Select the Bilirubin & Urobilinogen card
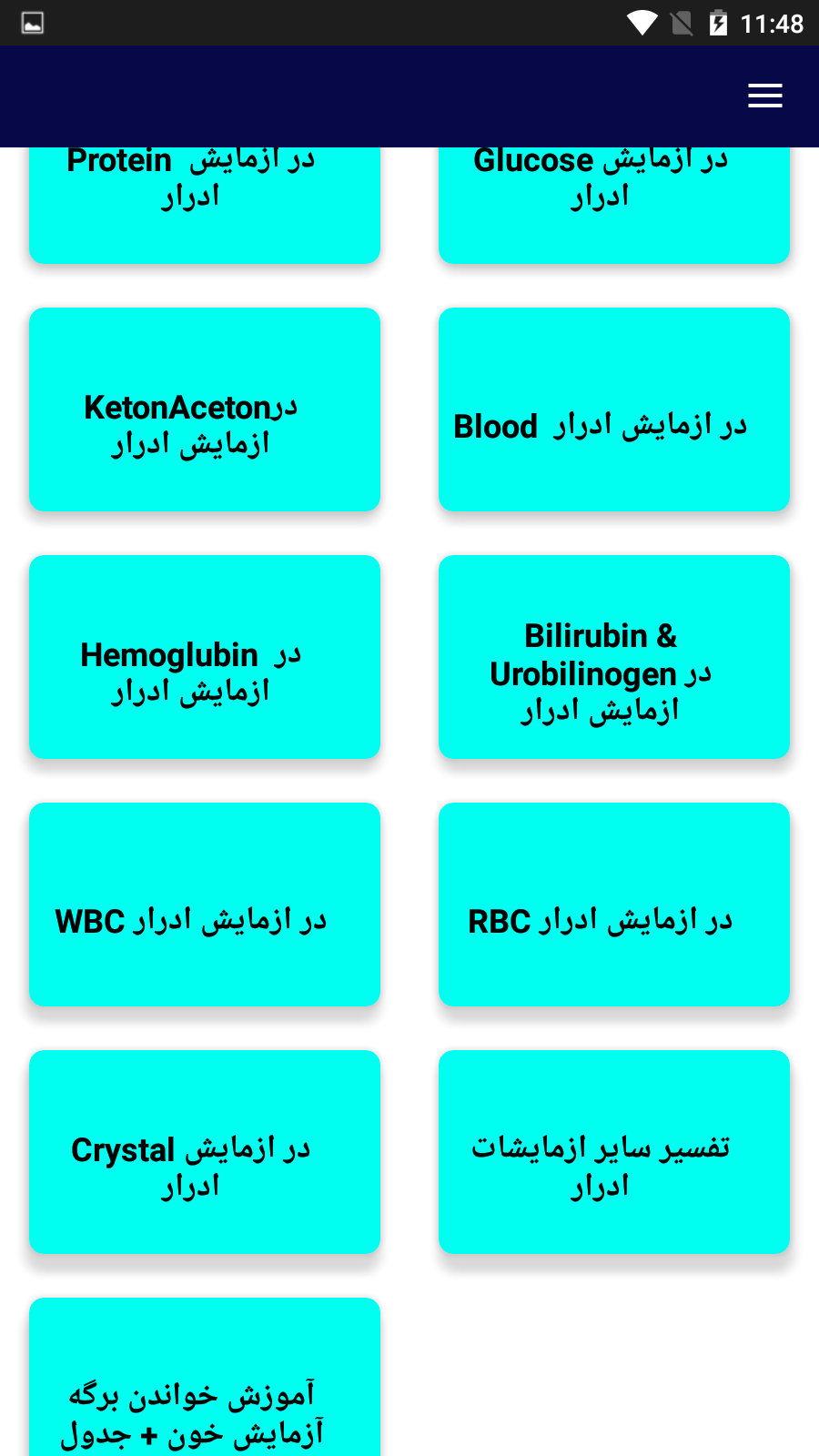 coord(613,656)
